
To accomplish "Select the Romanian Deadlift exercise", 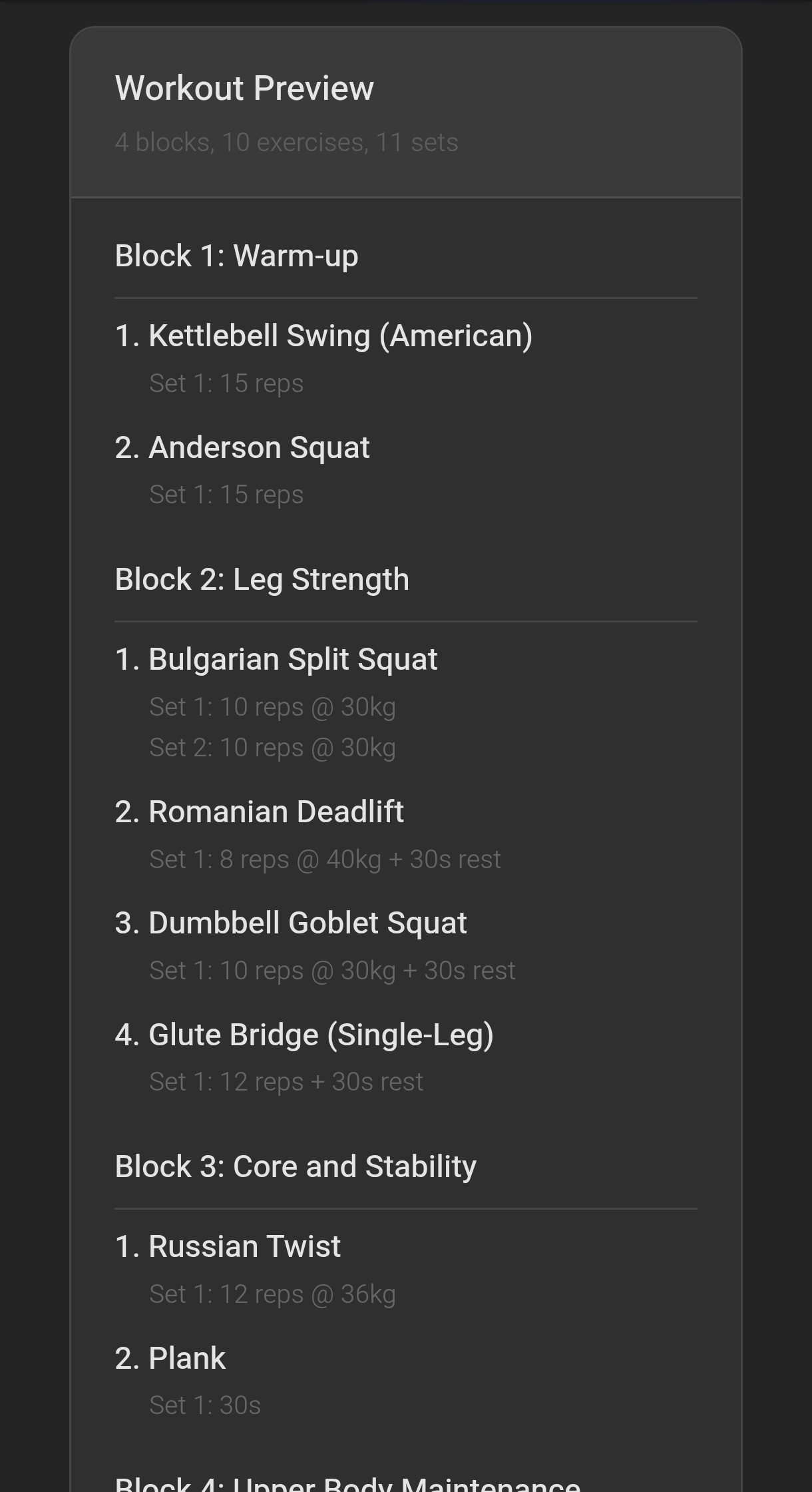I will pos(260,812).
